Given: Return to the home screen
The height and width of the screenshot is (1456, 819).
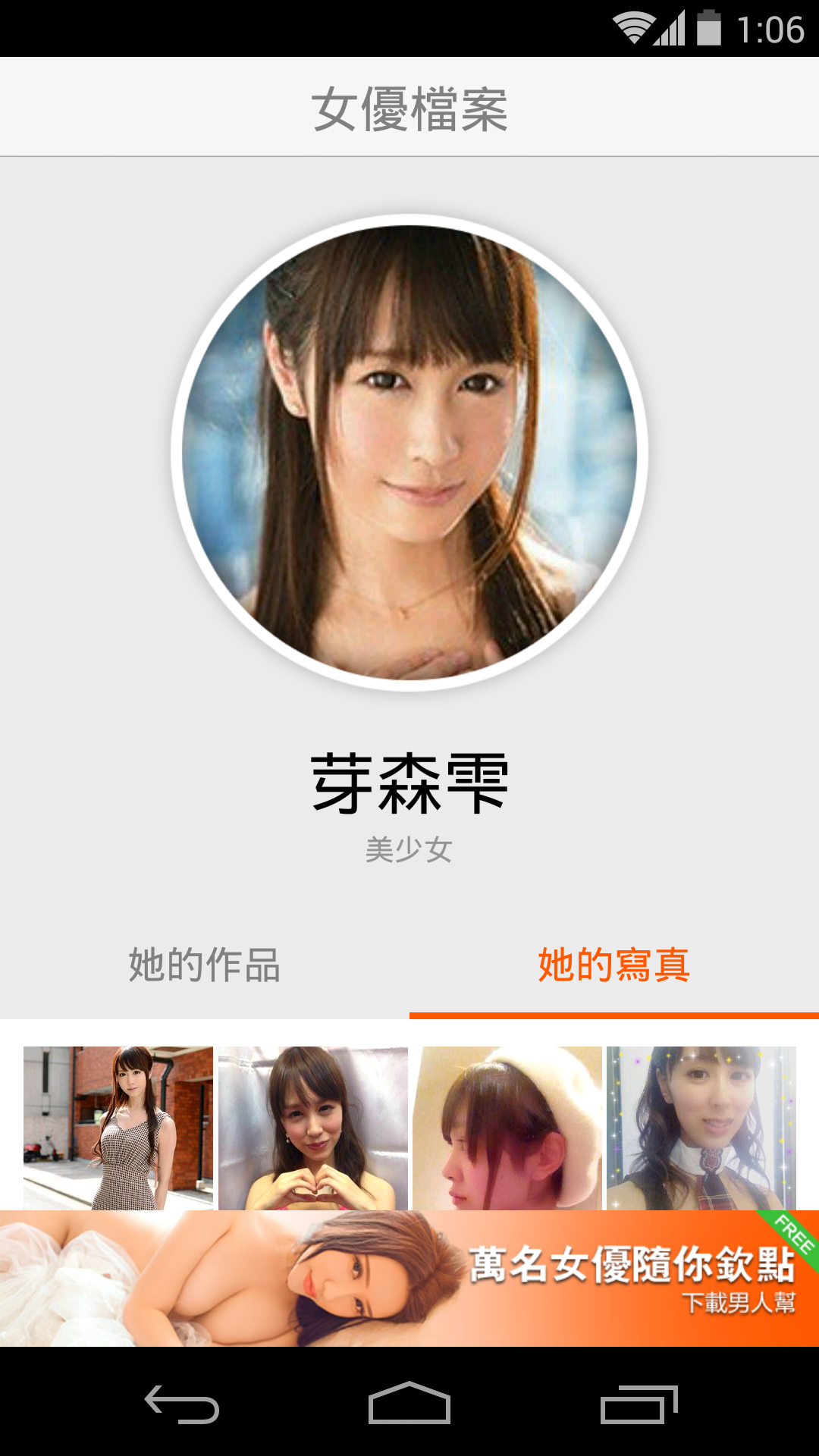Looking at the screenshot, I should tap(409, 1404).
